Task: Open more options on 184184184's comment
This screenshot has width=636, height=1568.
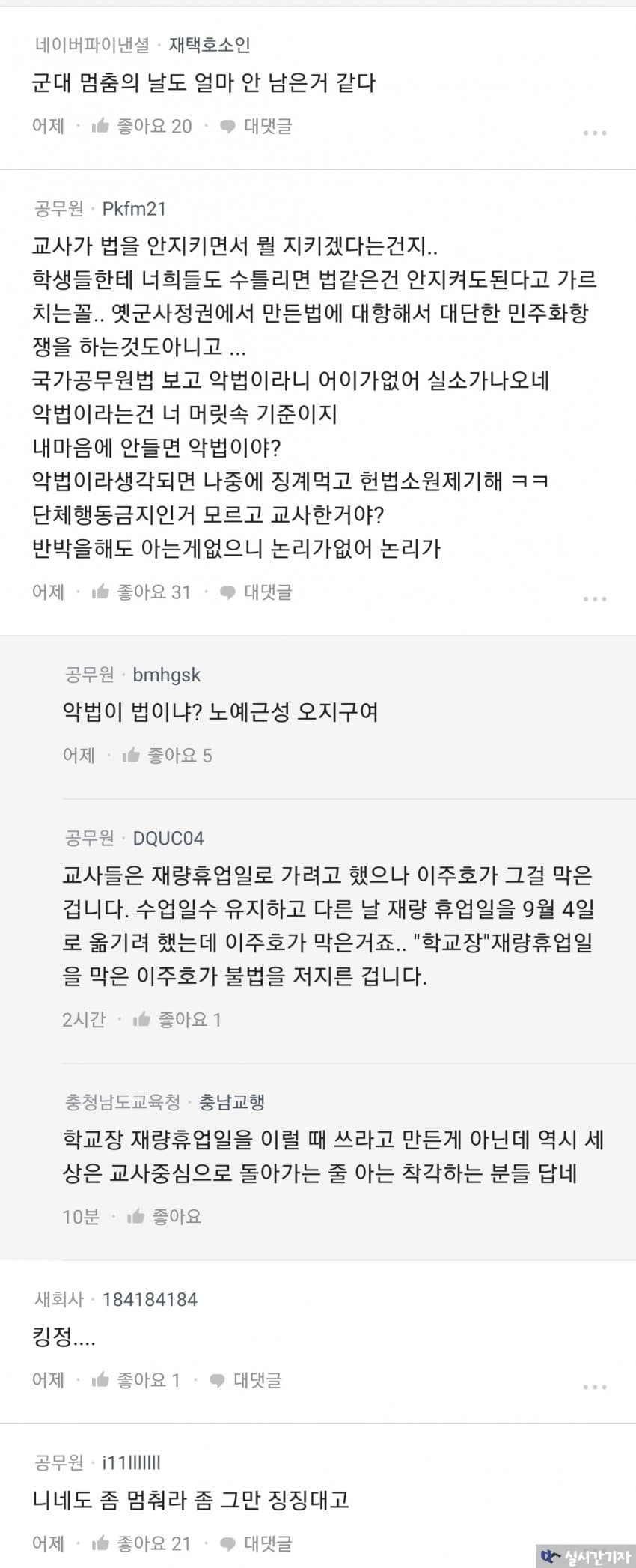Action: pos(595,1387)
